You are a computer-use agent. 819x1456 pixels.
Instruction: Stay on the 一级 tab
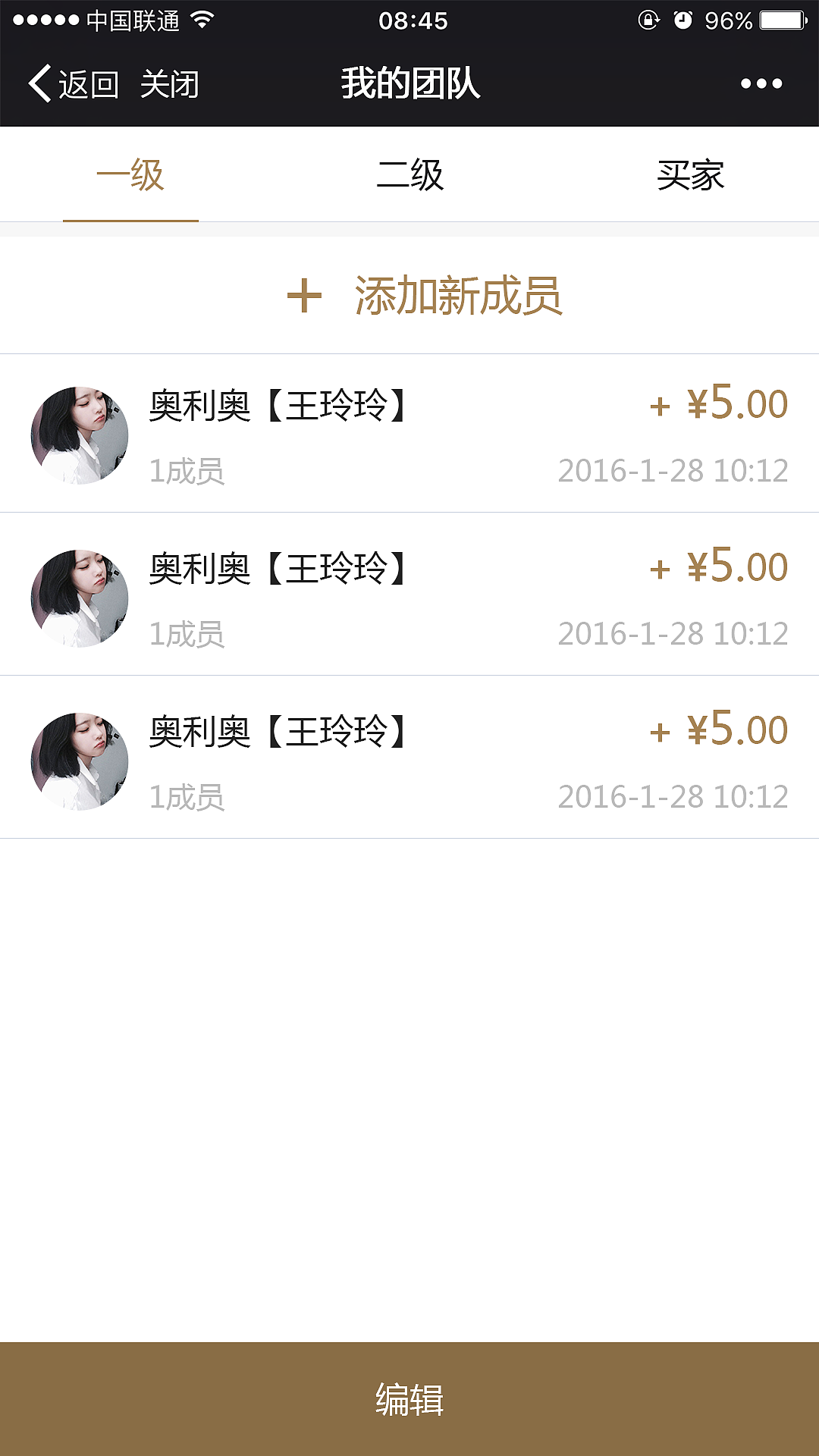tap(130, 174)
